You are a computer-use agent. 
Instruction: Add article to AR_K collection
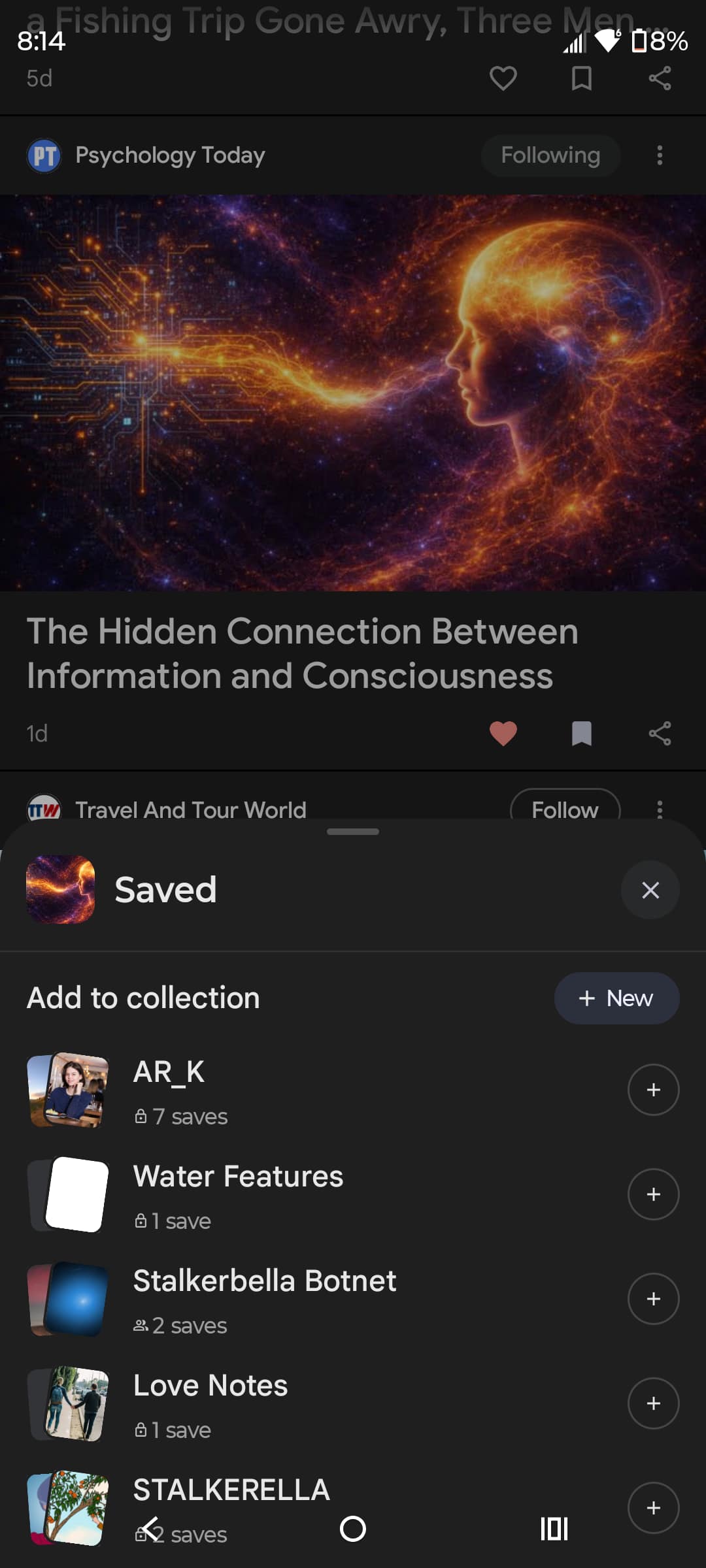[x=653, y=1090]
